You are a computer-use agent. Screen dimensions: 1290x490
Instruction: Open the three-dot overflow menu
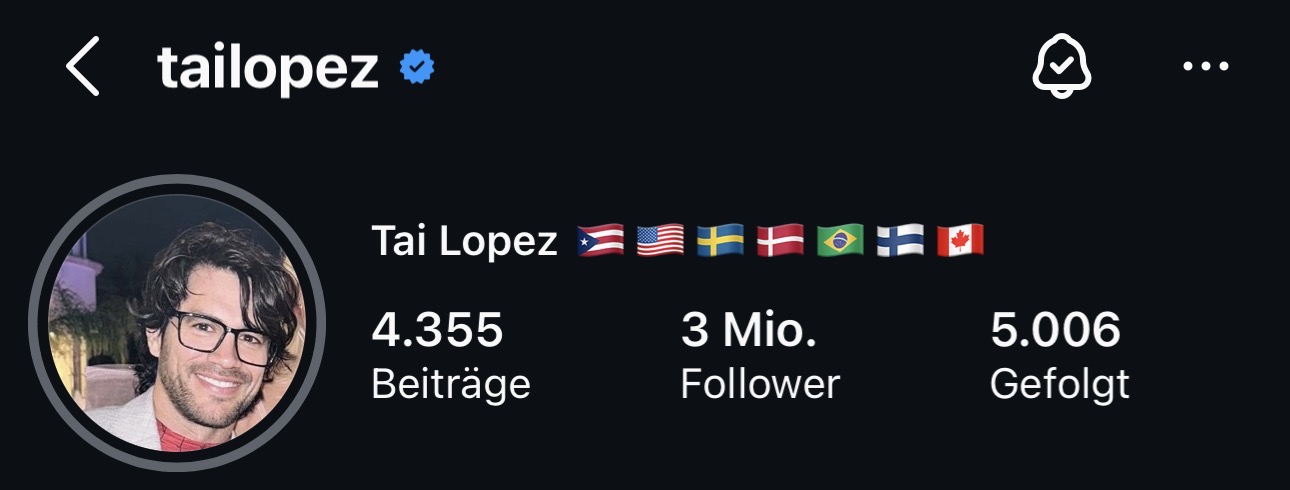coord(1205,67)
